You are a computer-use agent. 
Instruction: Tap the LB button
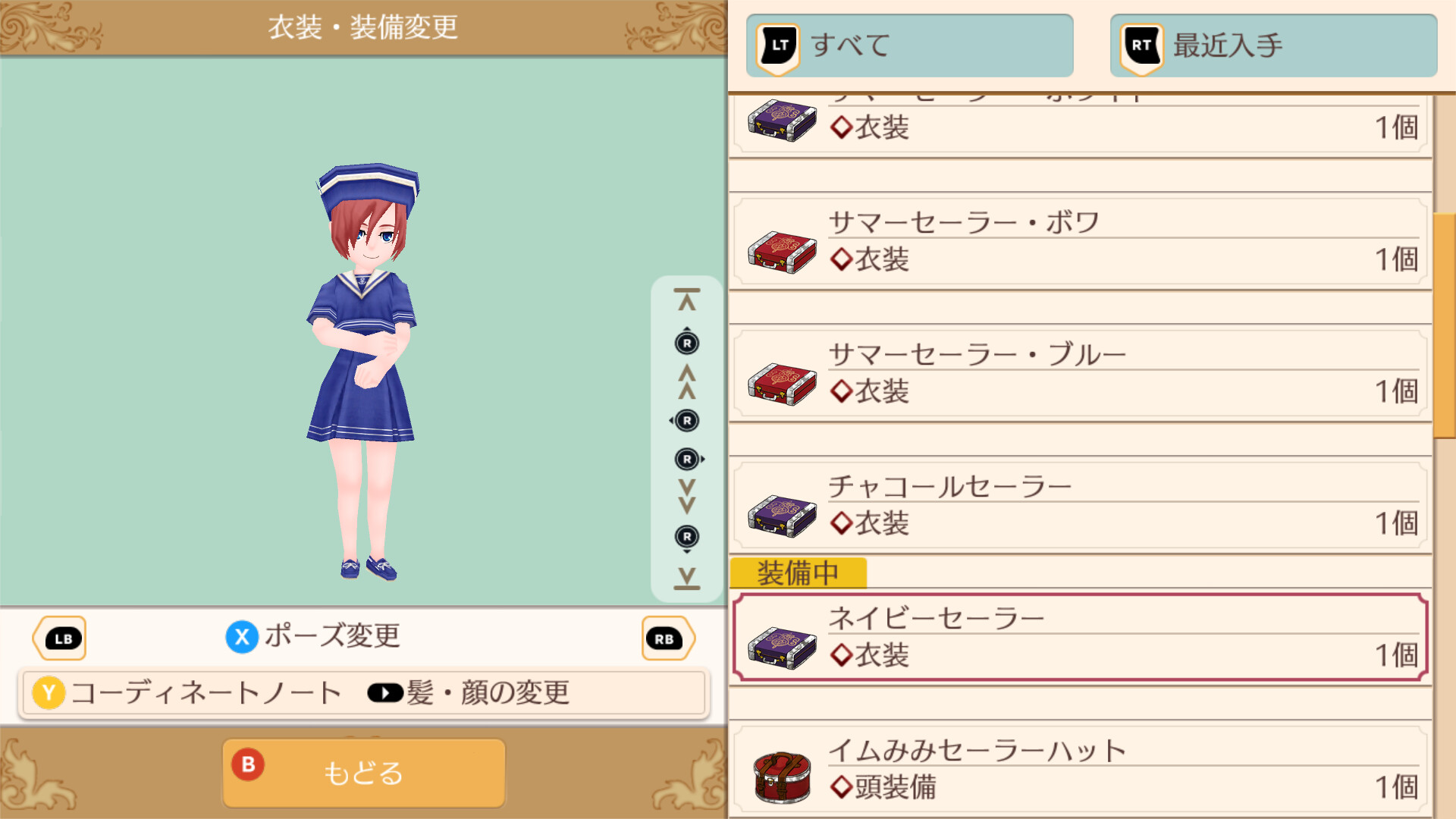pos(61,639)
